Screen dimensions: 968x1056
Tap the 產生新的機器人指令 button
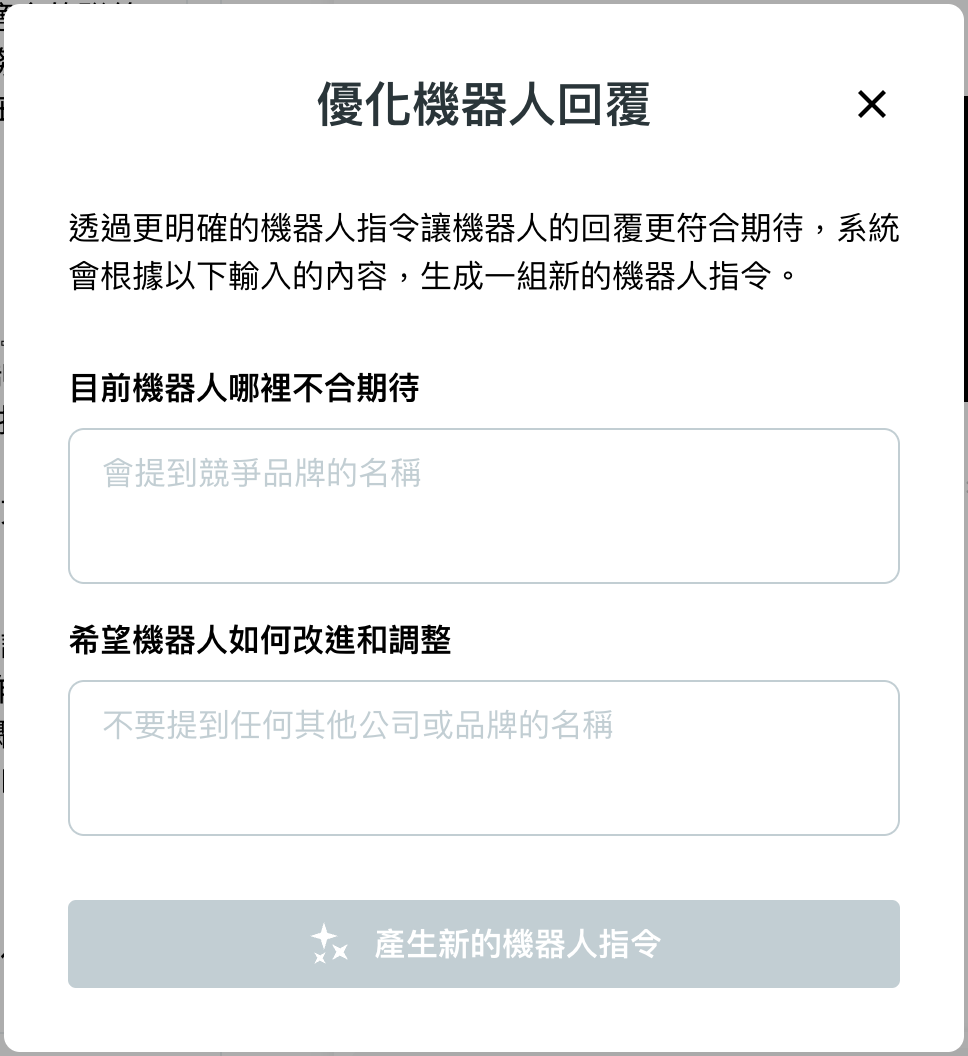pyautogui.click(x=483, y=944)
